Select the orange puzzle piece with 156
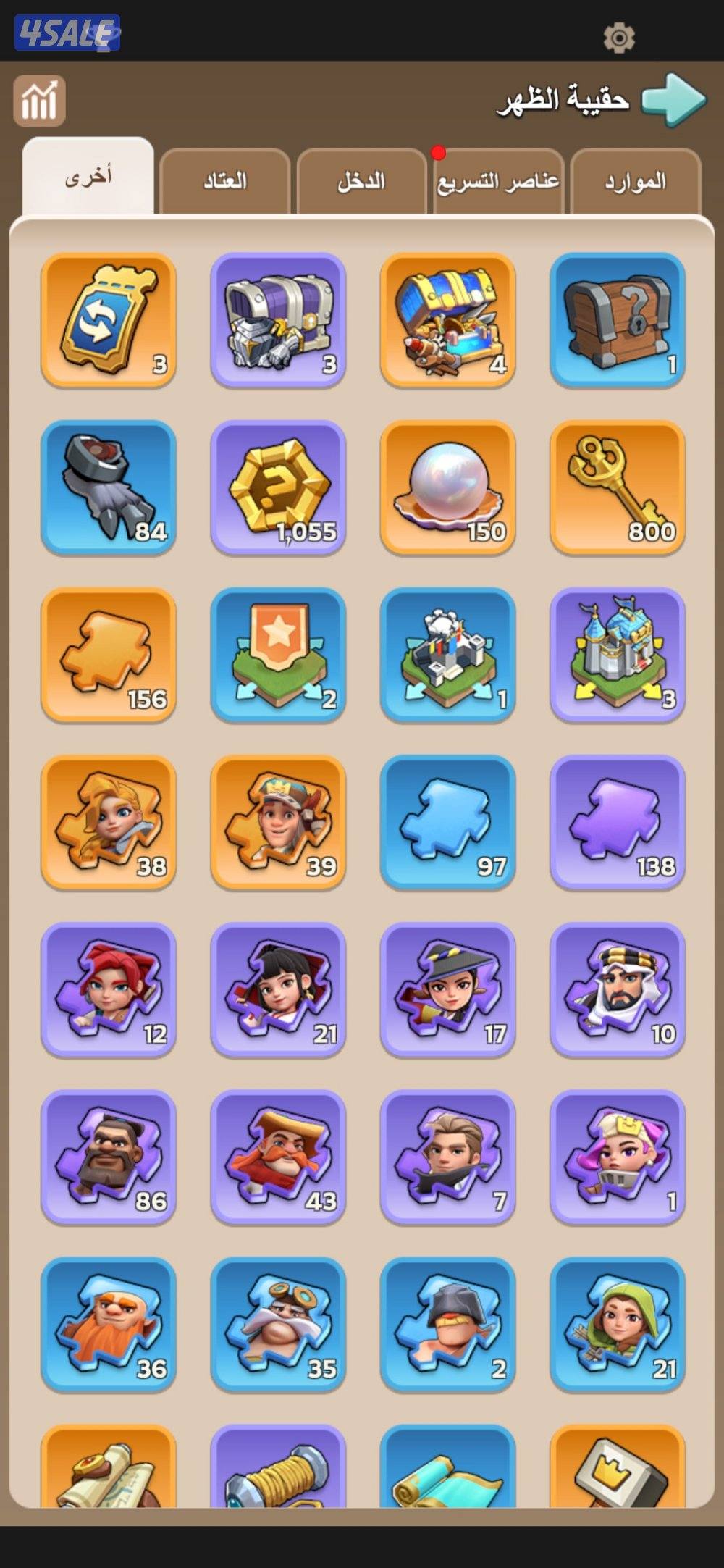Viewport: 724px width, 1568px height. (109, 654)
